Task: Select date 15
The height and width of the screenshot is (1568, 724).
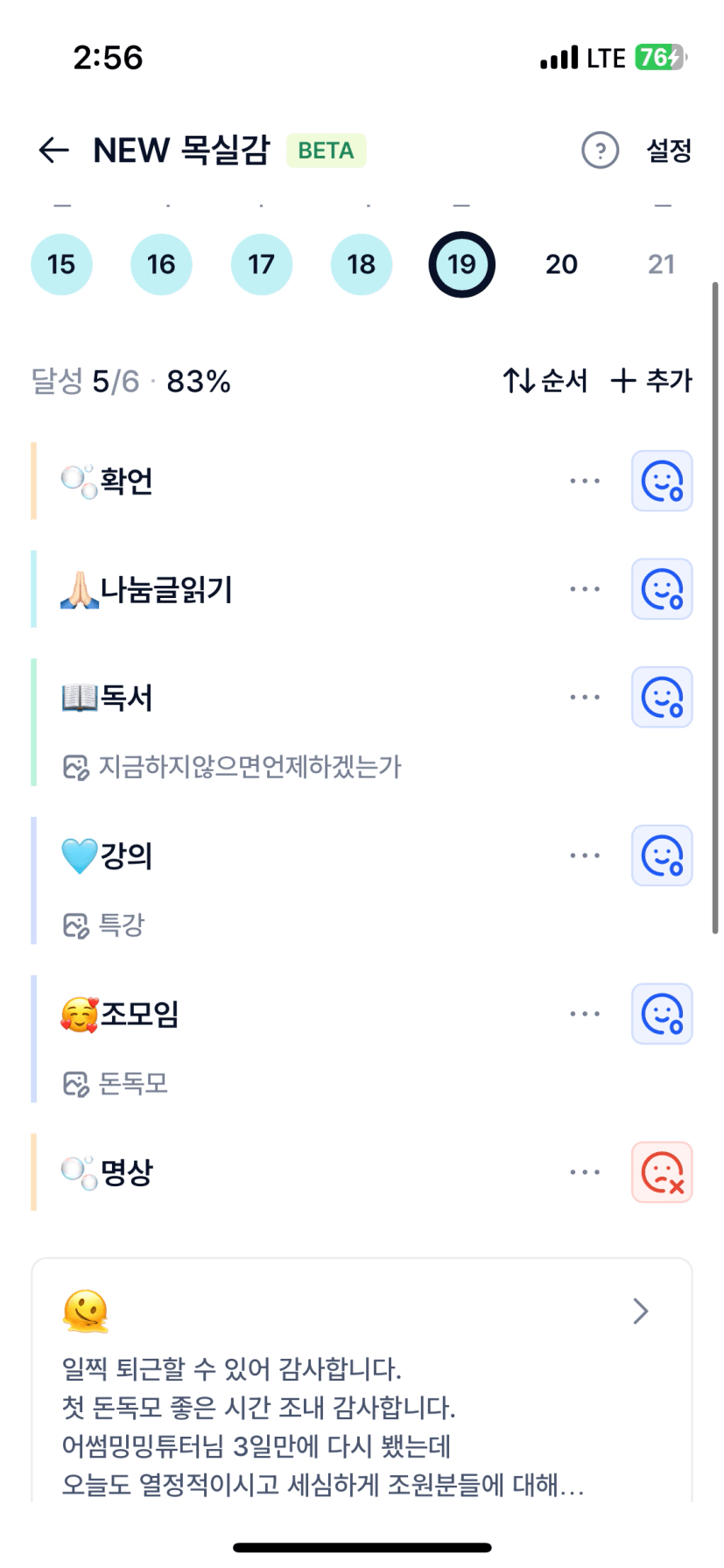Action: click(61, 264)
